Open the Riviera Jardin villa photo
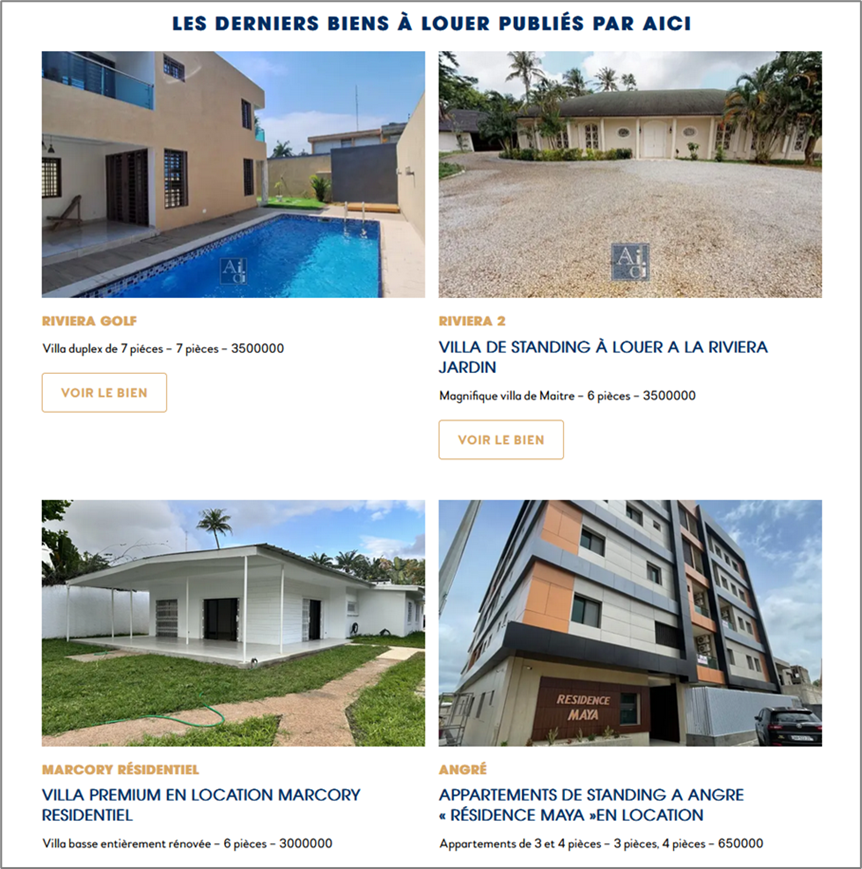 point(630,174)
